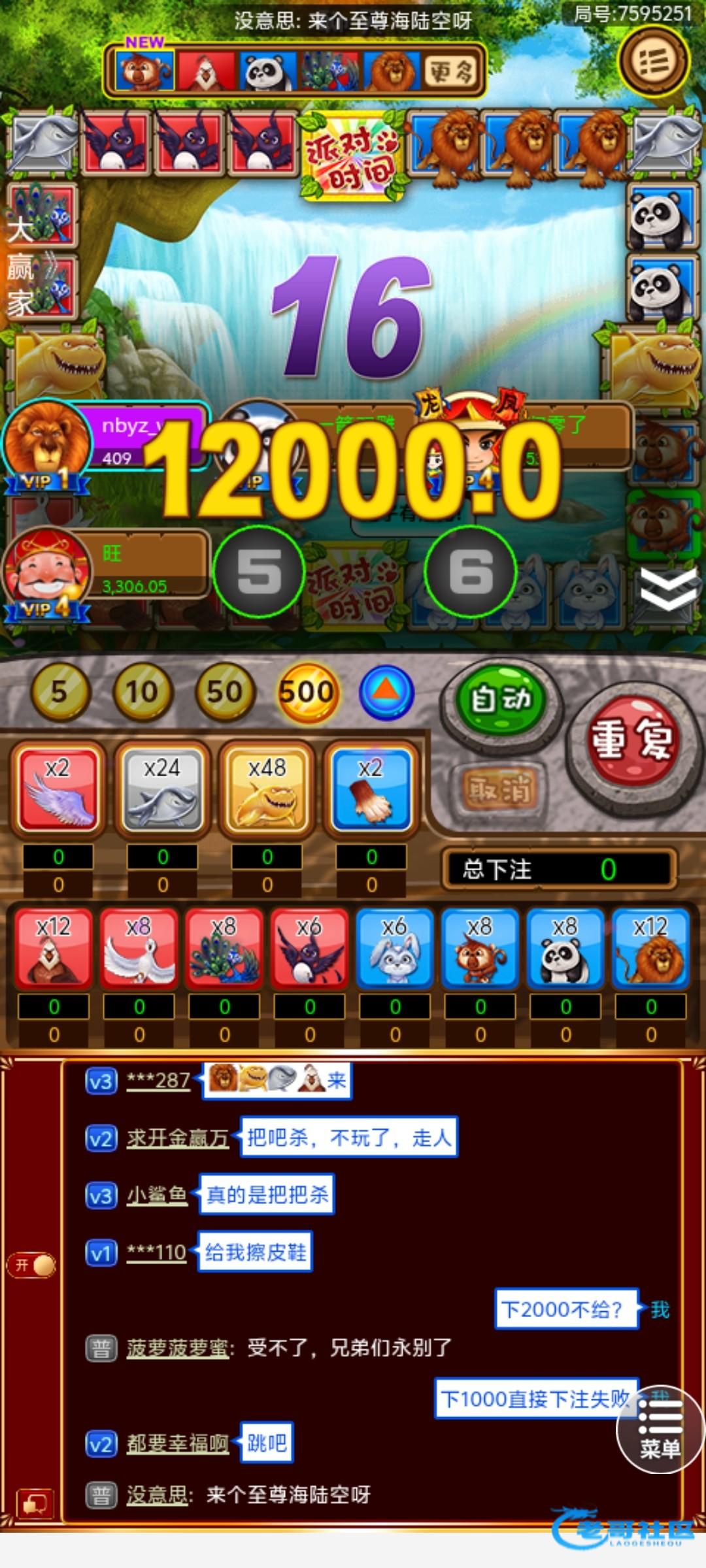Screen dimensions: 706x1568
Task: Open the round menu button at top right
Action: pos(654,63)
